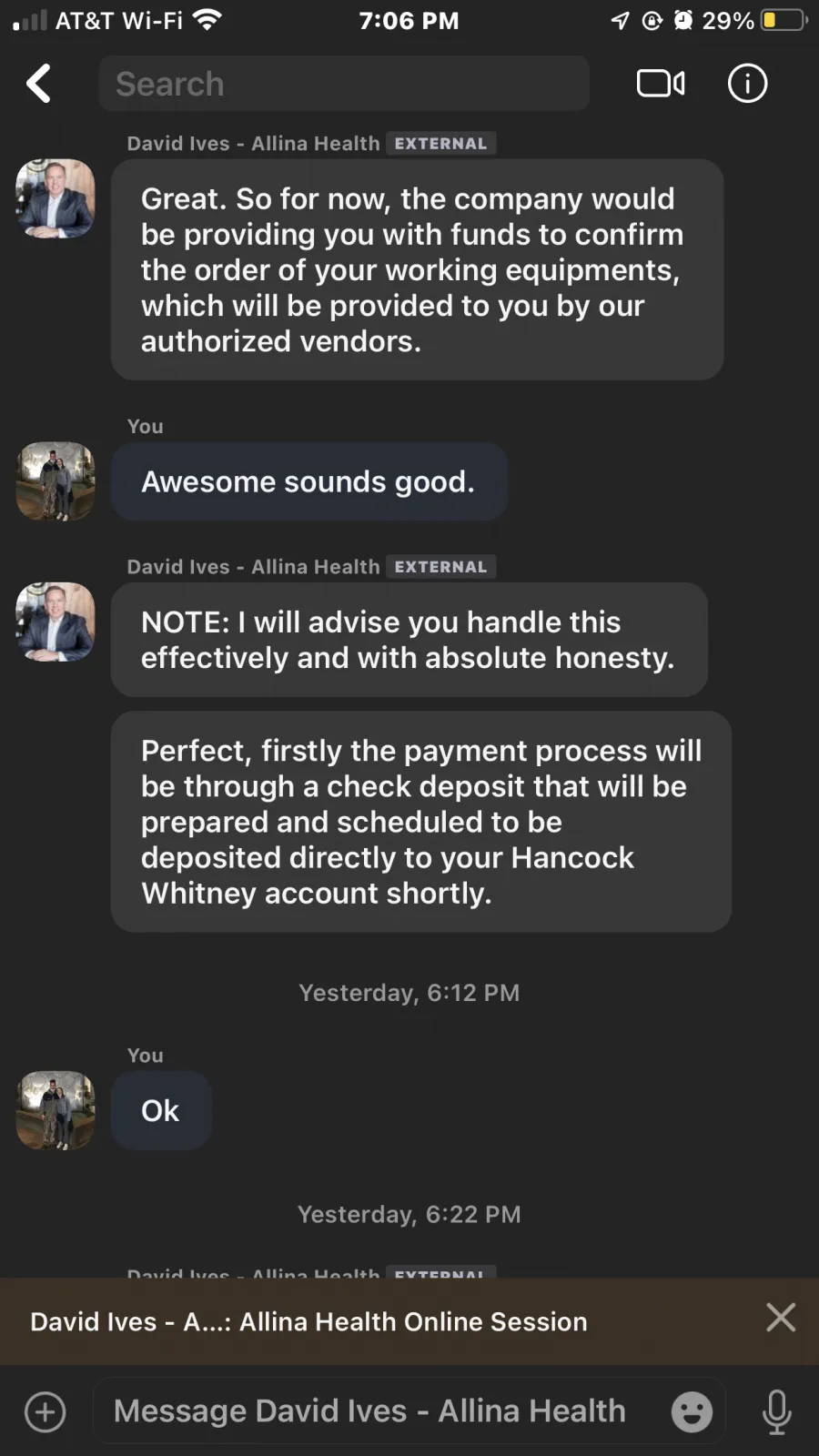819x1456 pixels.
Task: Open David Ives' avatar next to "Great. So for now"
Action: [x=56, y=199]
